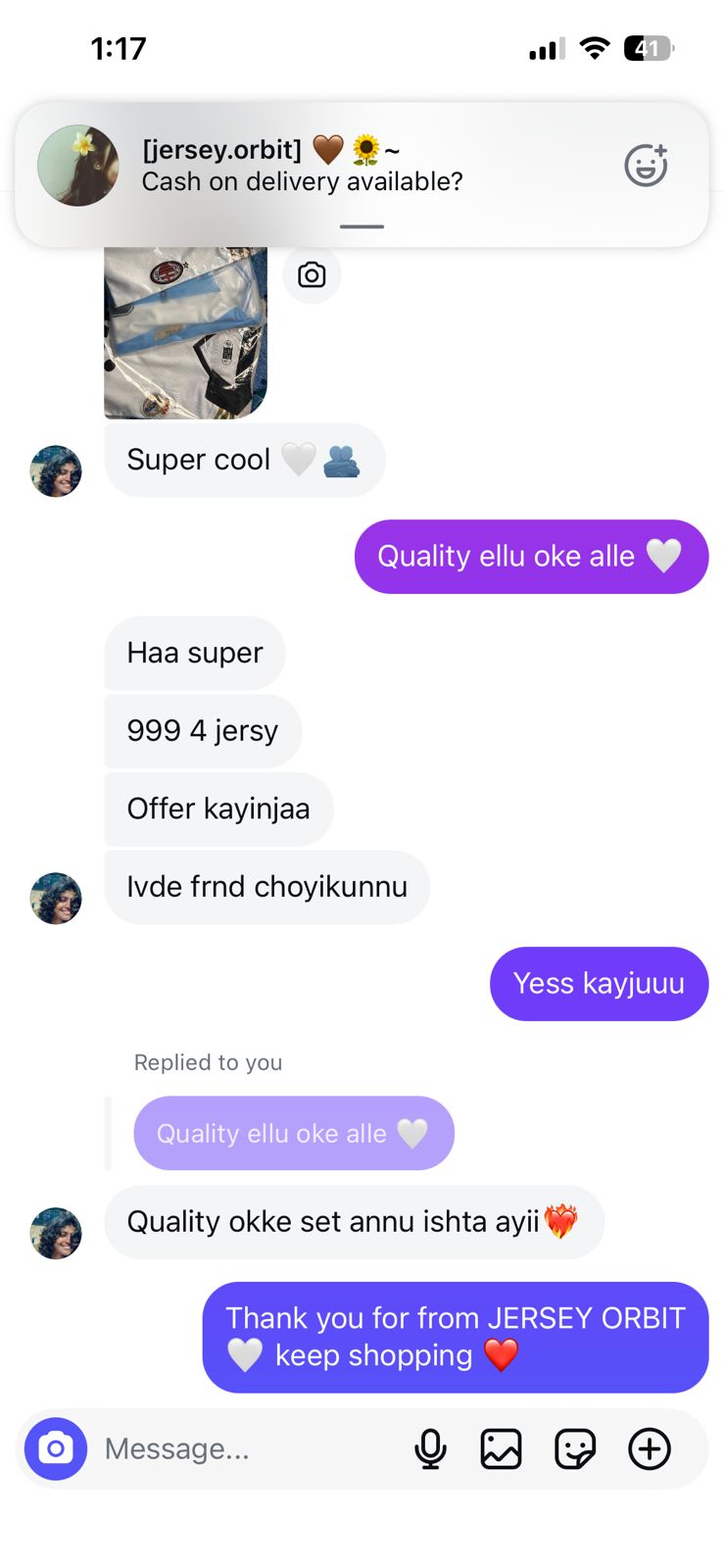Open the sticker picker
The height and width of the screenshot is (1568, 724).
pos(575,1448)
